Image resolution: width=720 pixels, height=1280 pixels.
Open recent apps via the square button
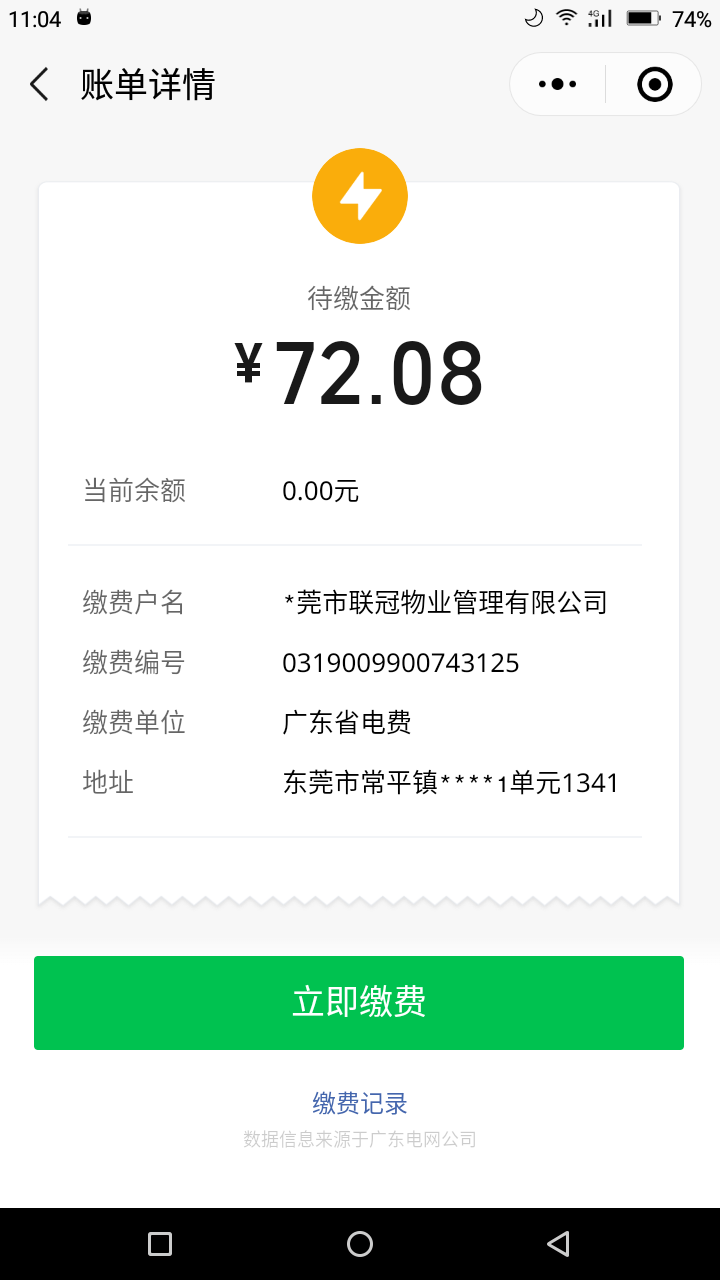click(x=160, y=1244)
